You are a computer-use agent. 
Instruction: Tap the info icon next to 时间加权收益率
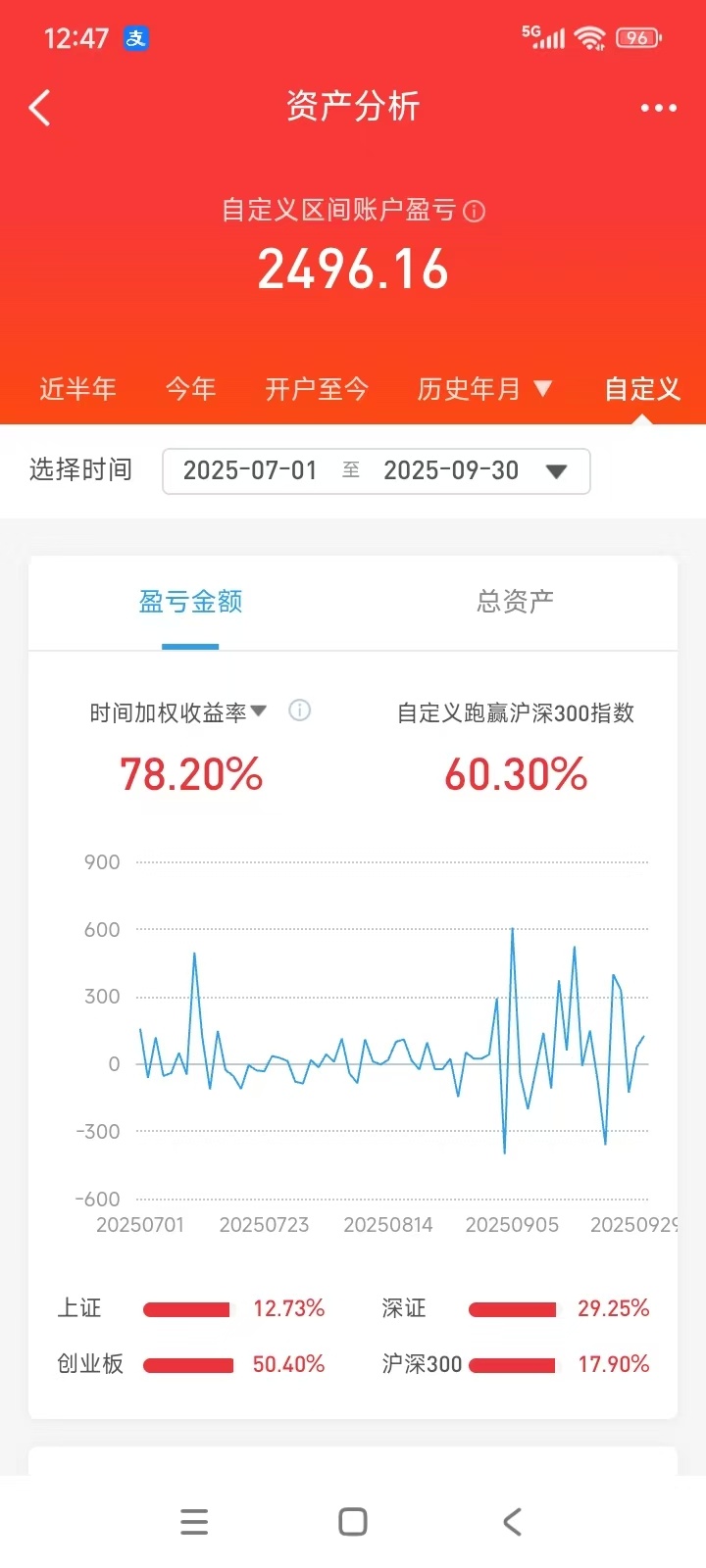[x=300, y=710]
